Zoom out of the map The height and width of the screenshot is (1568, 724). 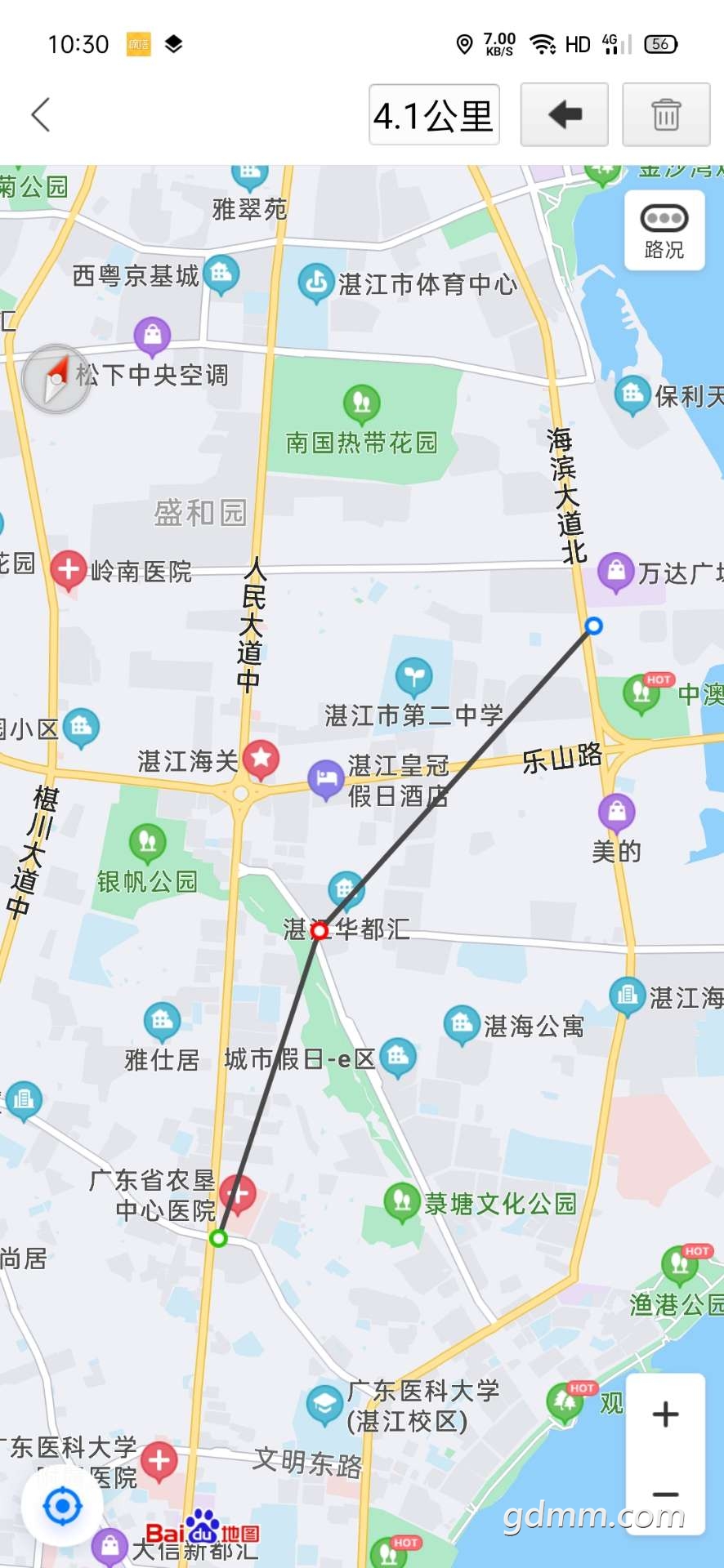[x=665, y=1494]
